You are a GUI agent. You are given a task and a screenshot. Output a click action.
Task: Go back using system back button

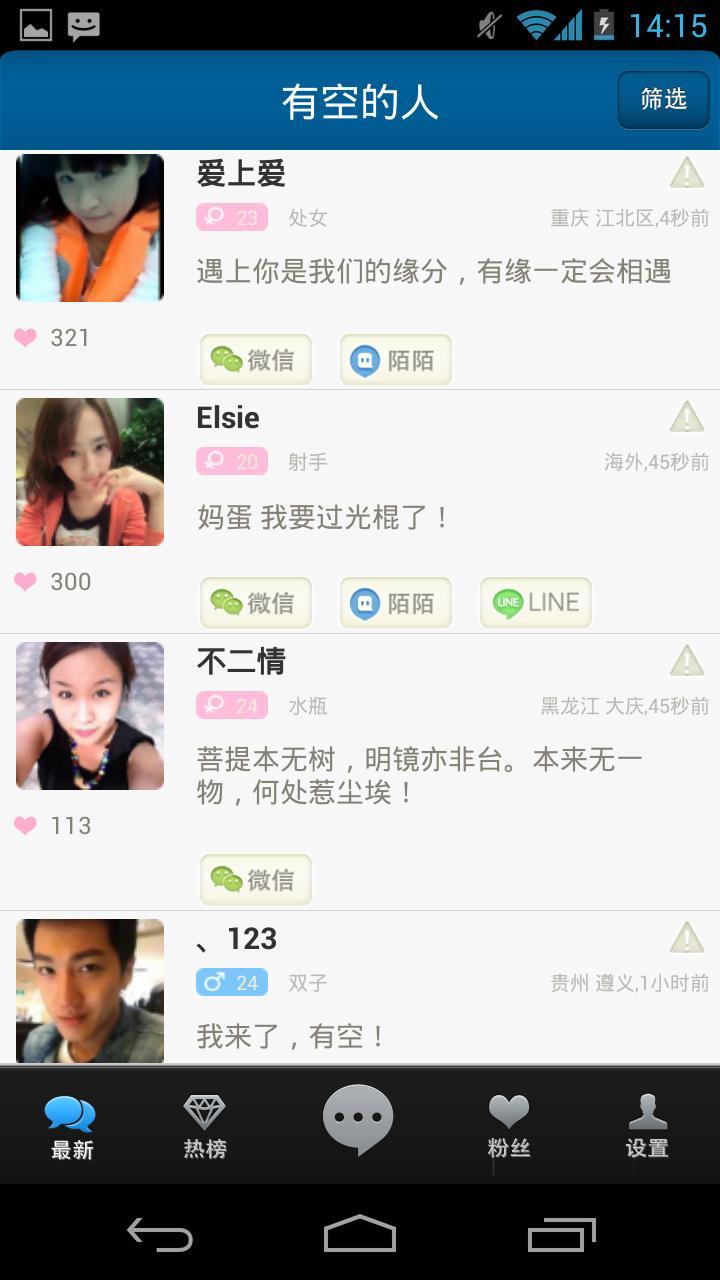pos(160,1234)
